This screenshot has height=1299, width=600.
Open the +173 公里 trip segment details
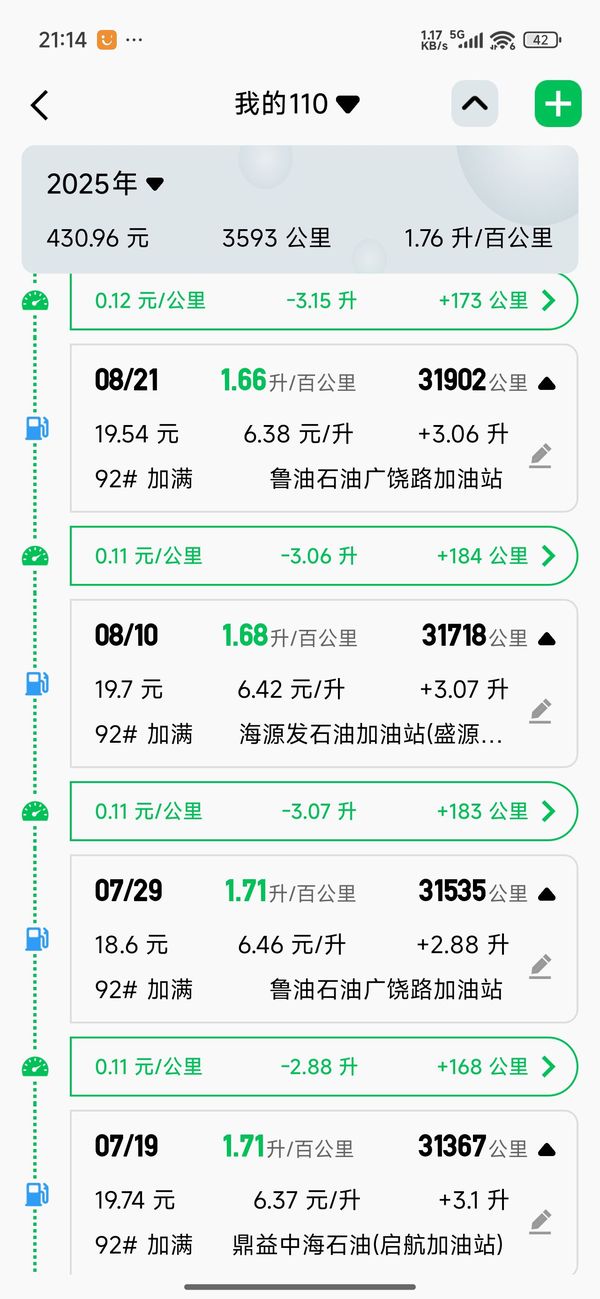point(547,300)
